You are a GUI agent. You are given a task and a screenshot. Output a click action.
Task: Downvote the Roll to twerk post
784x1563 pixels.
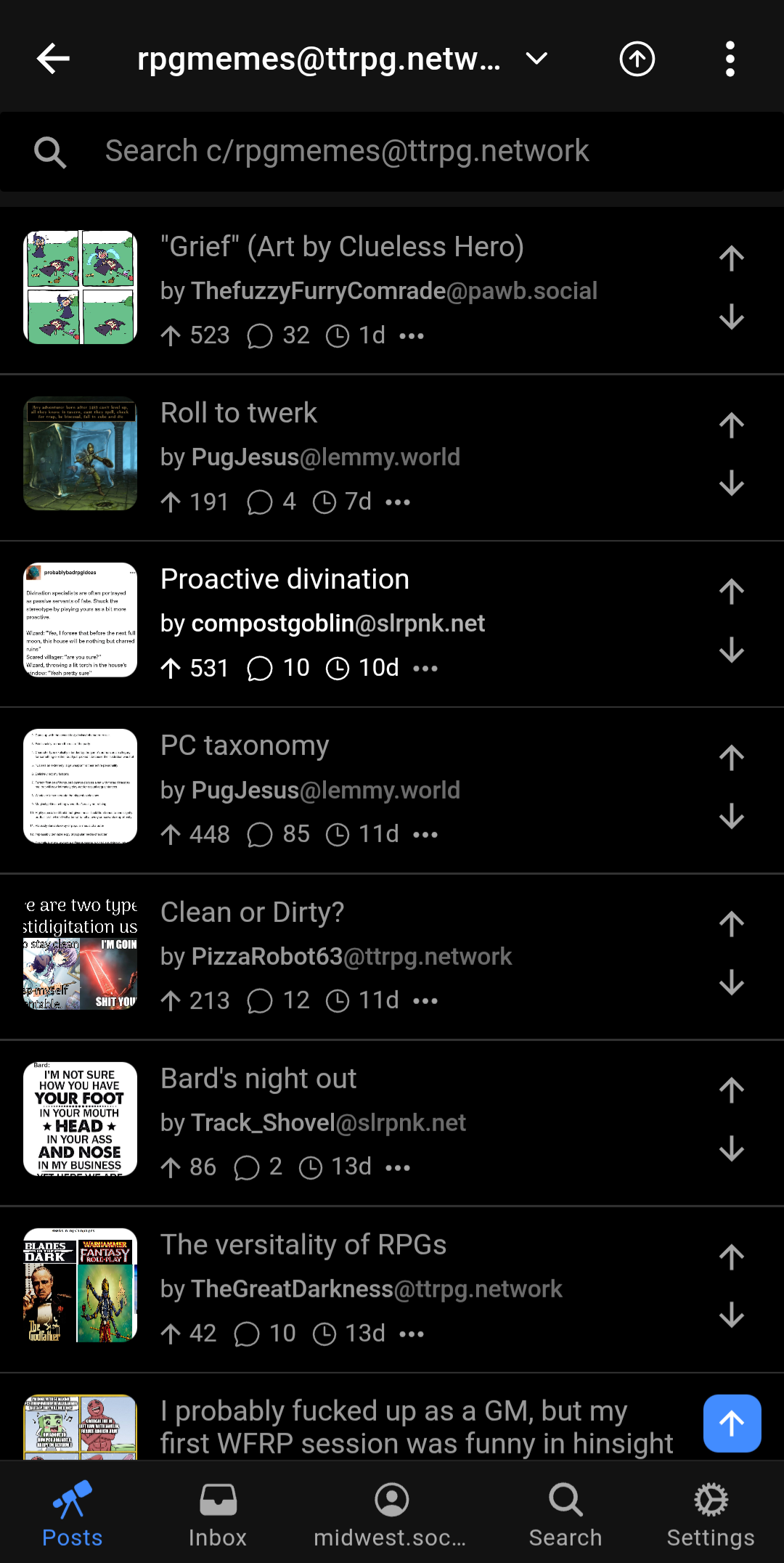coord(732,483)
